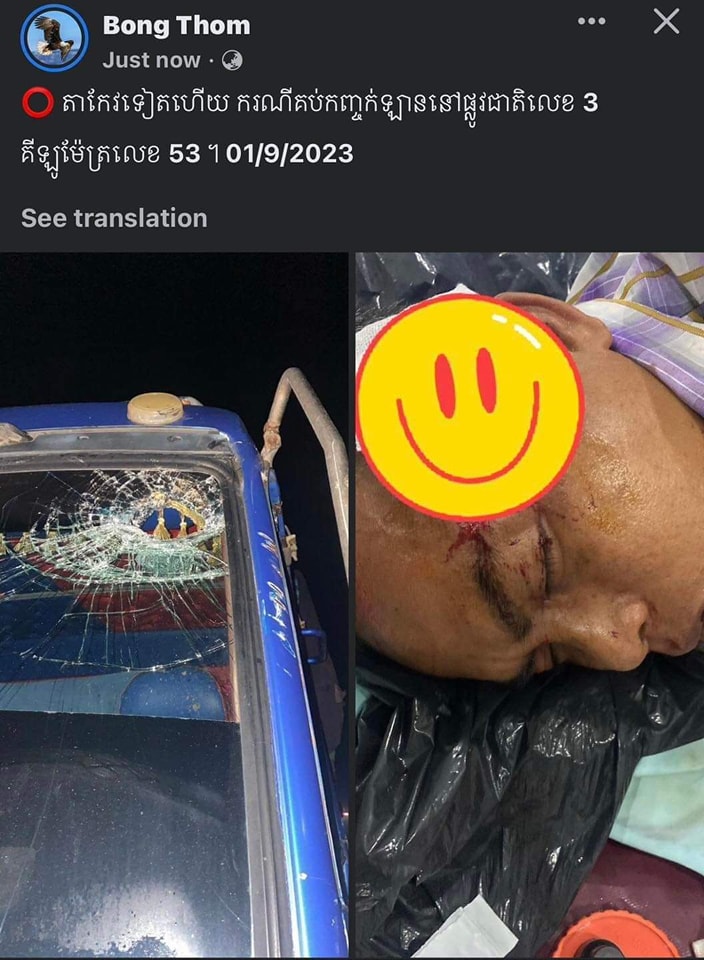
Task: Tap See translation under the post text
Action: (x=114, y=218)
